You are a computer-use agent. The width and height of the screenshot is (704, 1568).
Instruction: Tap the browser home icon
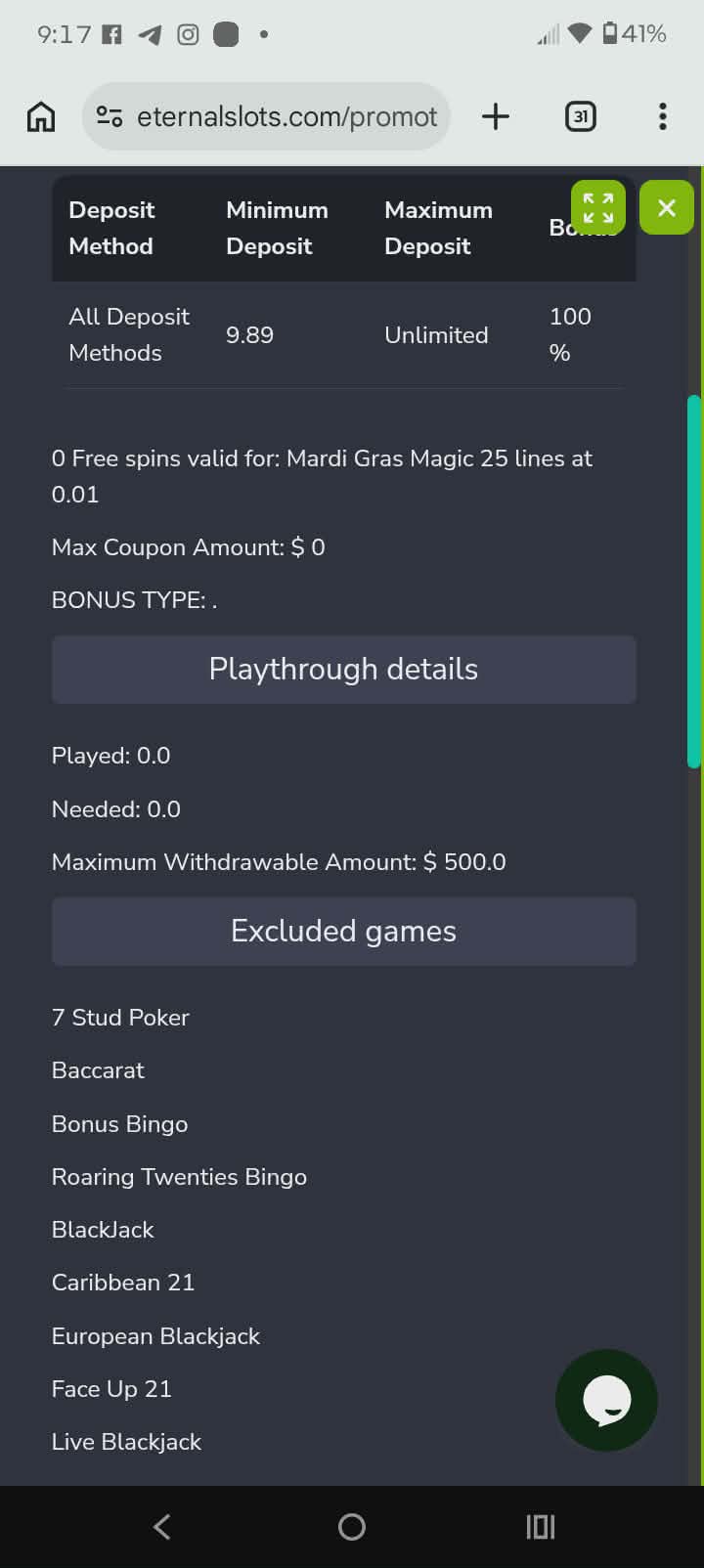[41, 116]
